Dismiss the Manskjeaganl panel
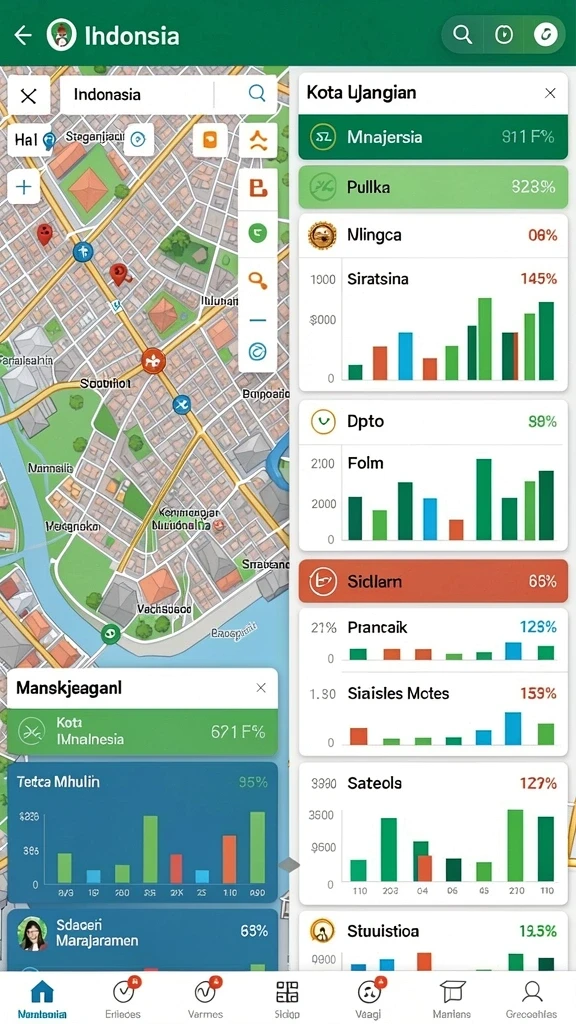Screen dimensions: 576x1024 pyautogui.click(x=261, y=688)
